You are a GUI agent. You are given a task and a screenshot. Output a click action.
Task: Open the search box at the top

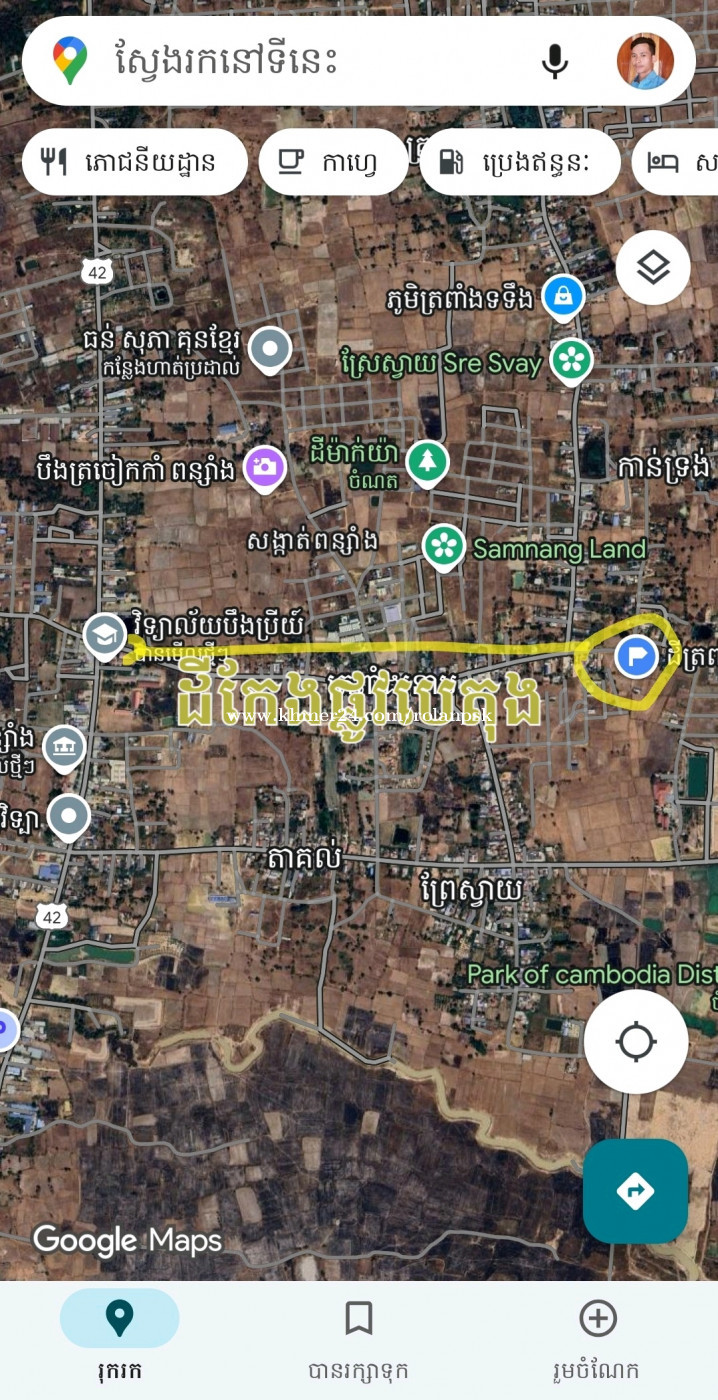click(x=300, y=61)
